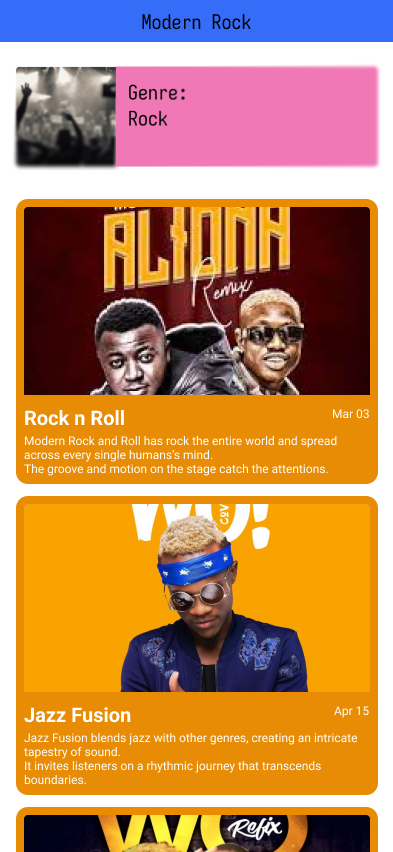Open the Rock n Roll card
Screen dimensions: 393x852
tap(197, 341)
